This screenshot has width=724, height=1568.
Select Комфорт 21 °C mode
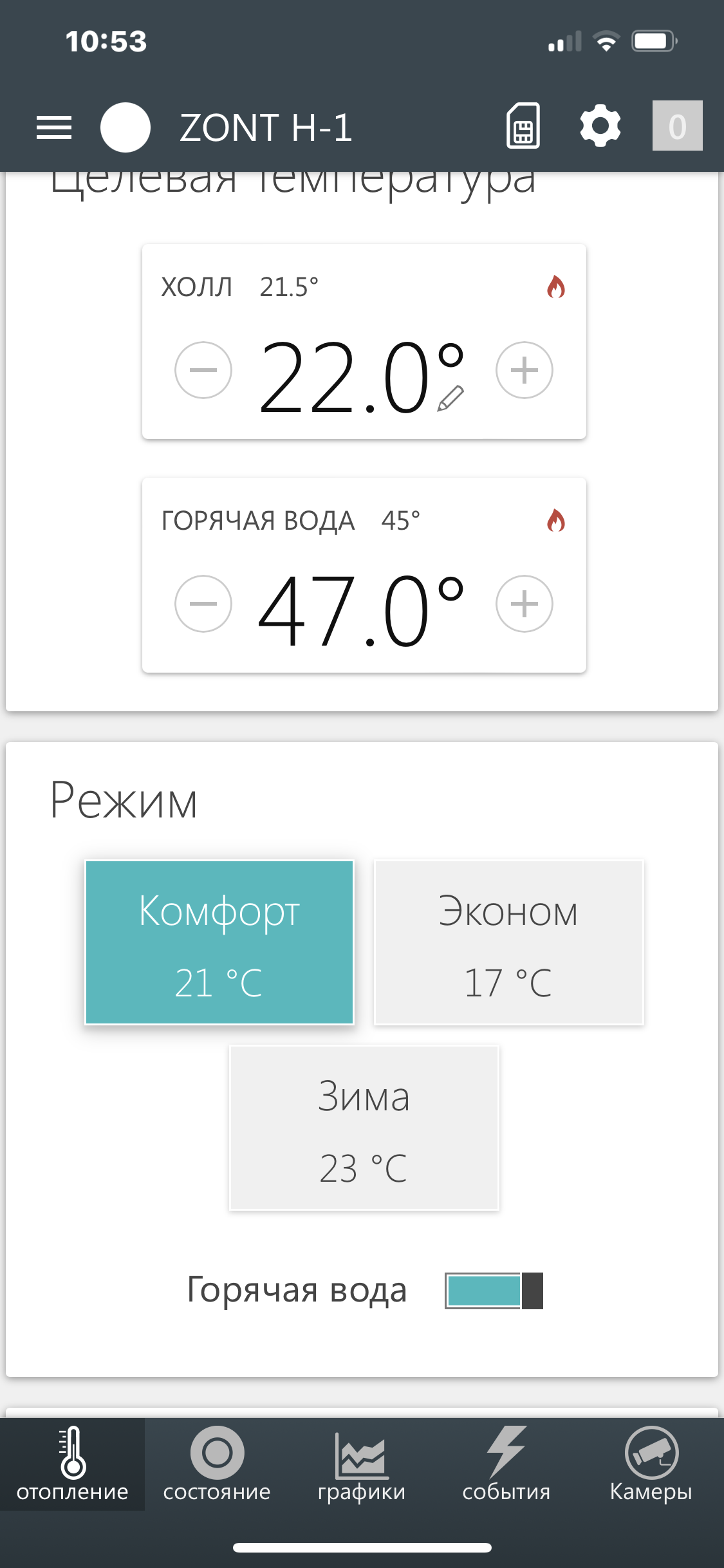click(219, 942)
